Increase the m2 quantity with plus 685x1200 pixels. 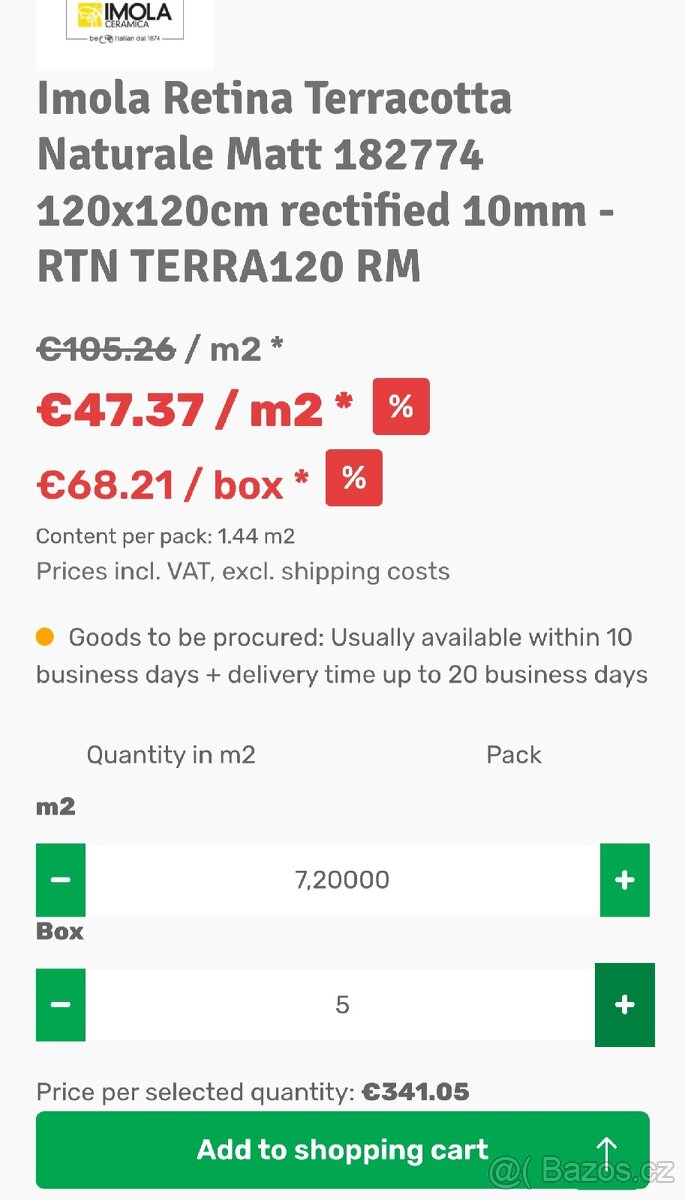click(624, 880)
